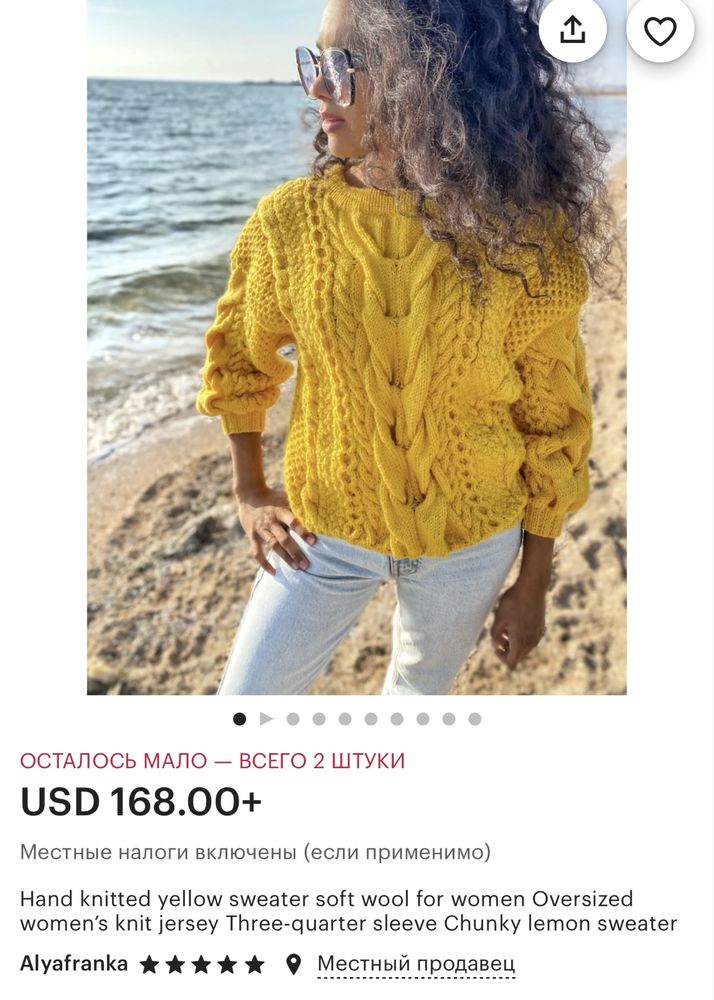Jump to the video in the gallery

click(266, 718)
